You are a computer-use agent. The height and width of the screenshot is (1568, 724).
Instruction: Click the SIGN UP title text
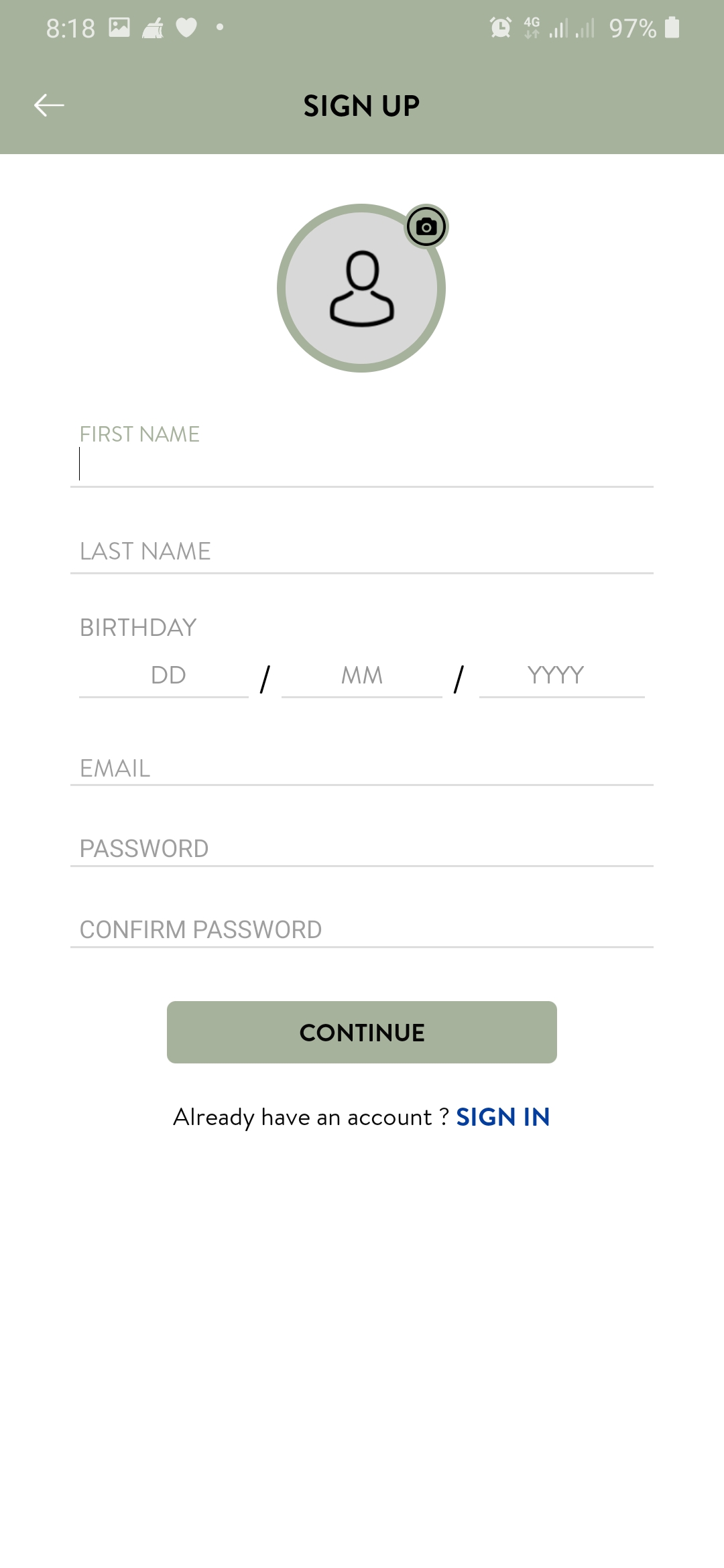coord(362,105)
